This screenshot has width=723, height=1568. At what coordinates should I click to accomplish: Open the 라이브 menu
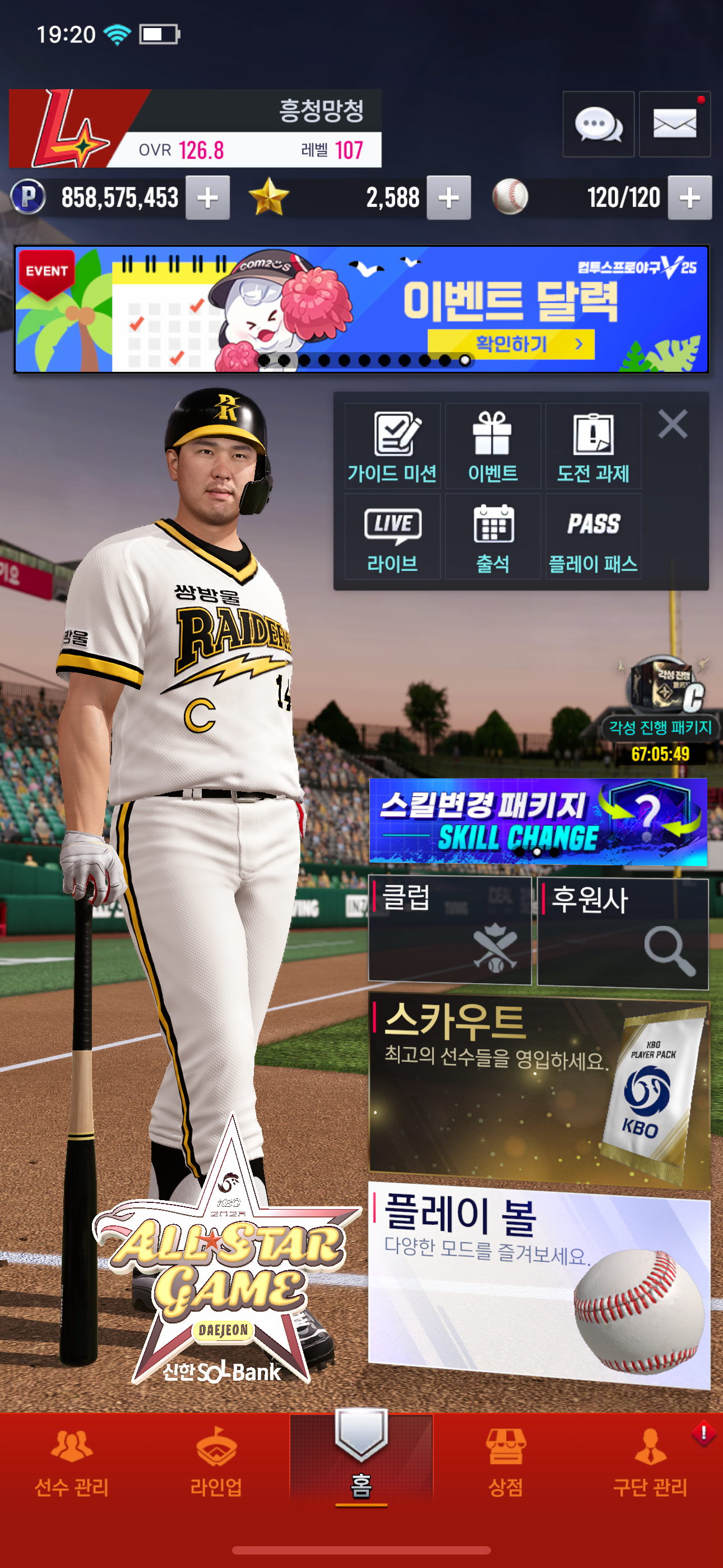pos(392,536)
